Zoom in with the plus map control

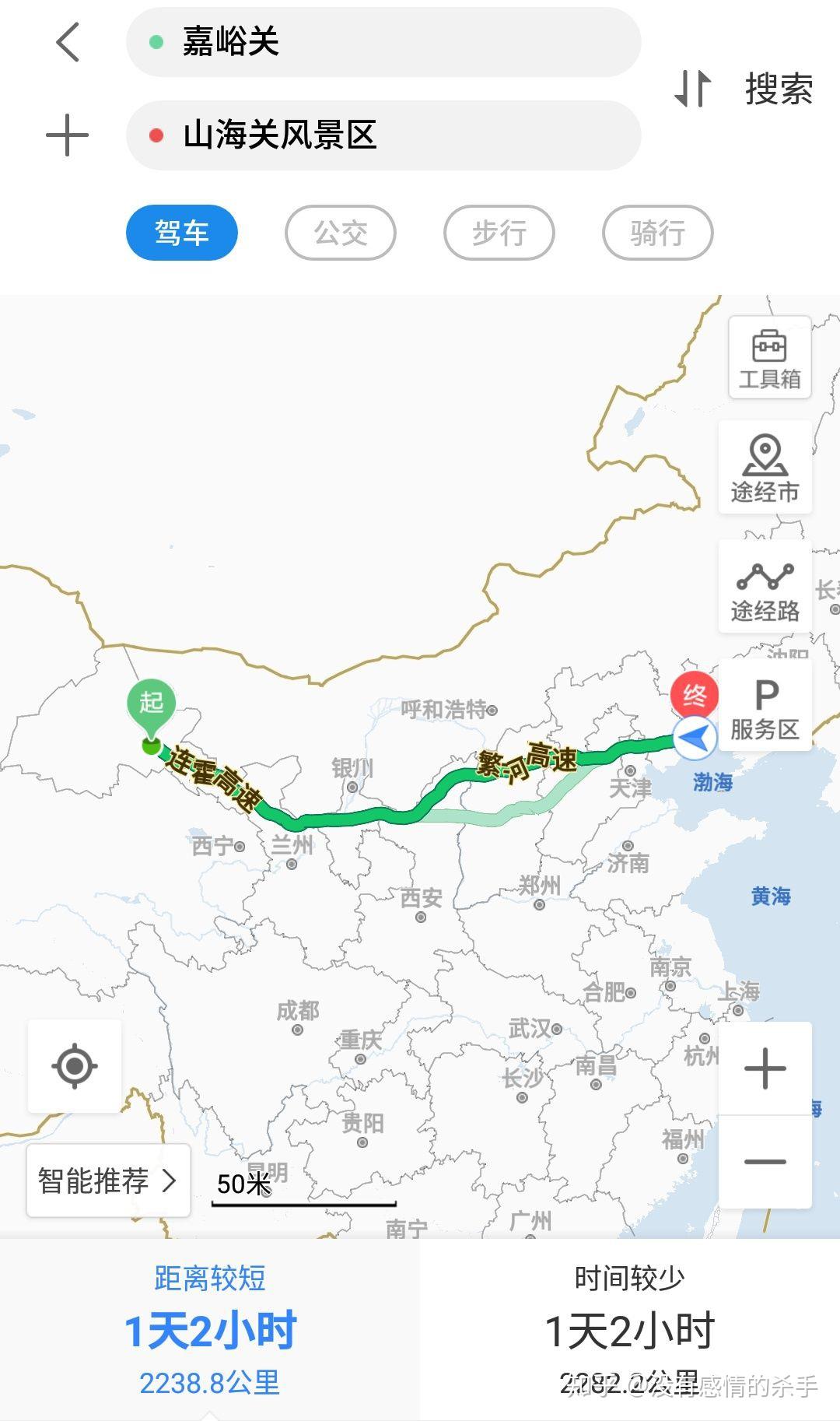(x=765, y=1068)
